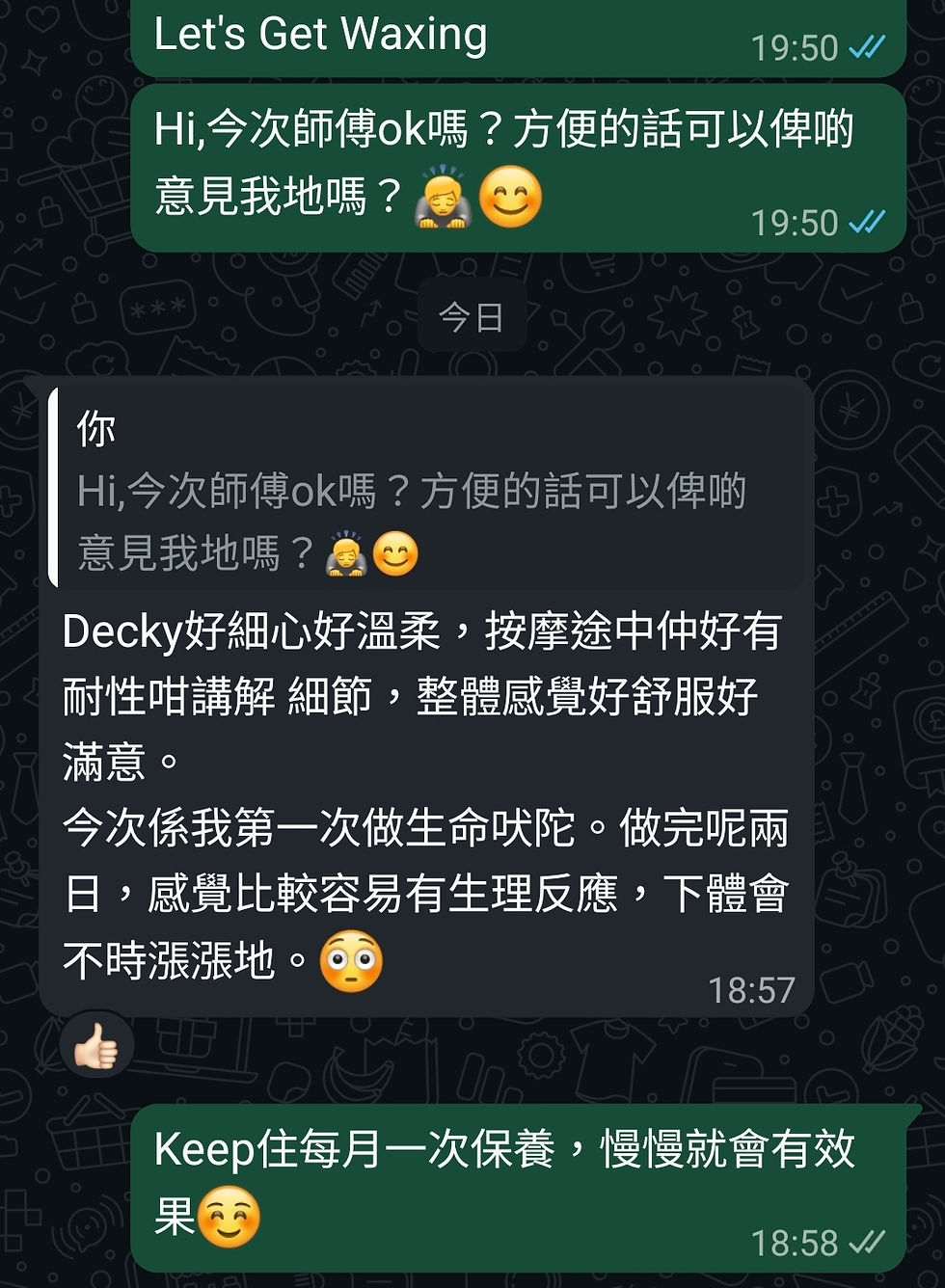Image resolution: width=945 pixels, height=1288 pixels.
Task: Click the 👍 reaction under the review message
Action: (x=96, y=1046)
